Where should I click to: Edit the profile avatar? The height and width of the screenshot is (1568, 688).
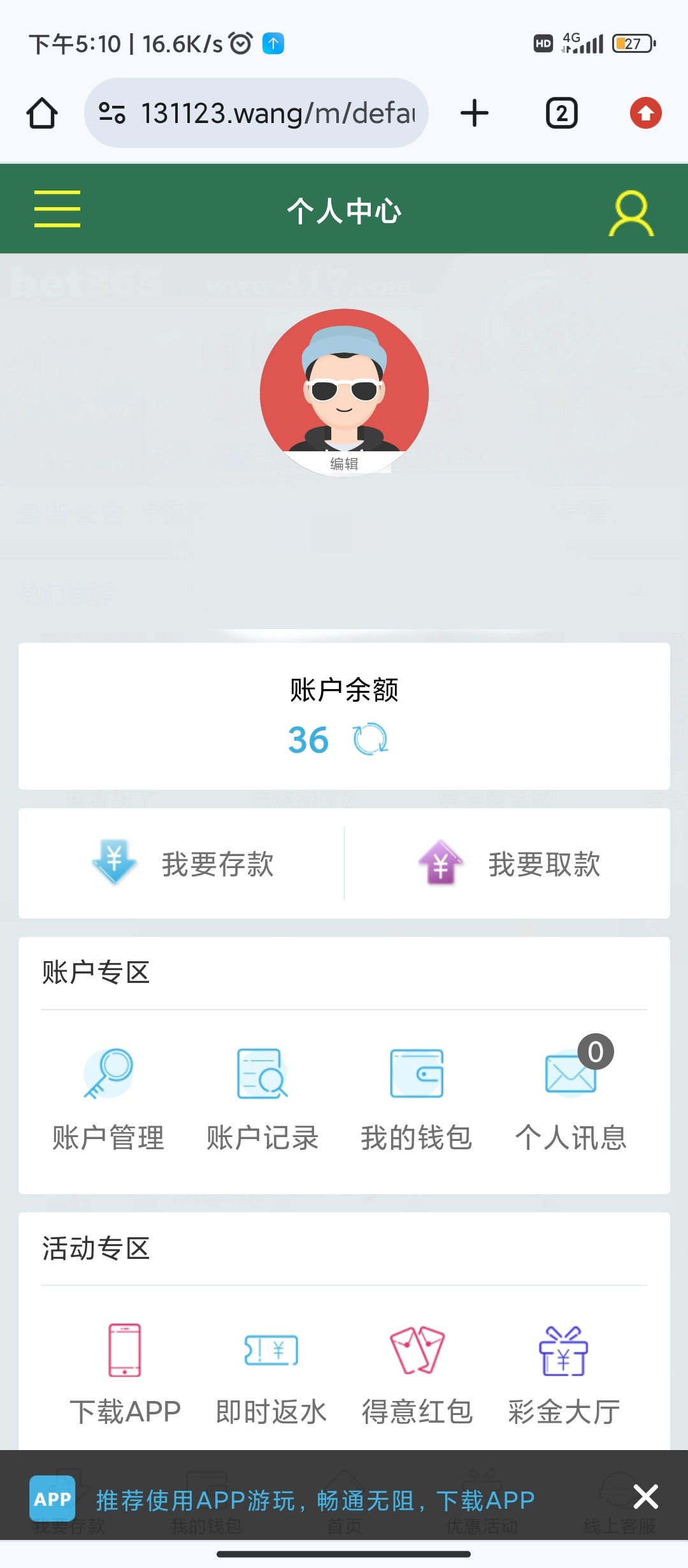344,463
